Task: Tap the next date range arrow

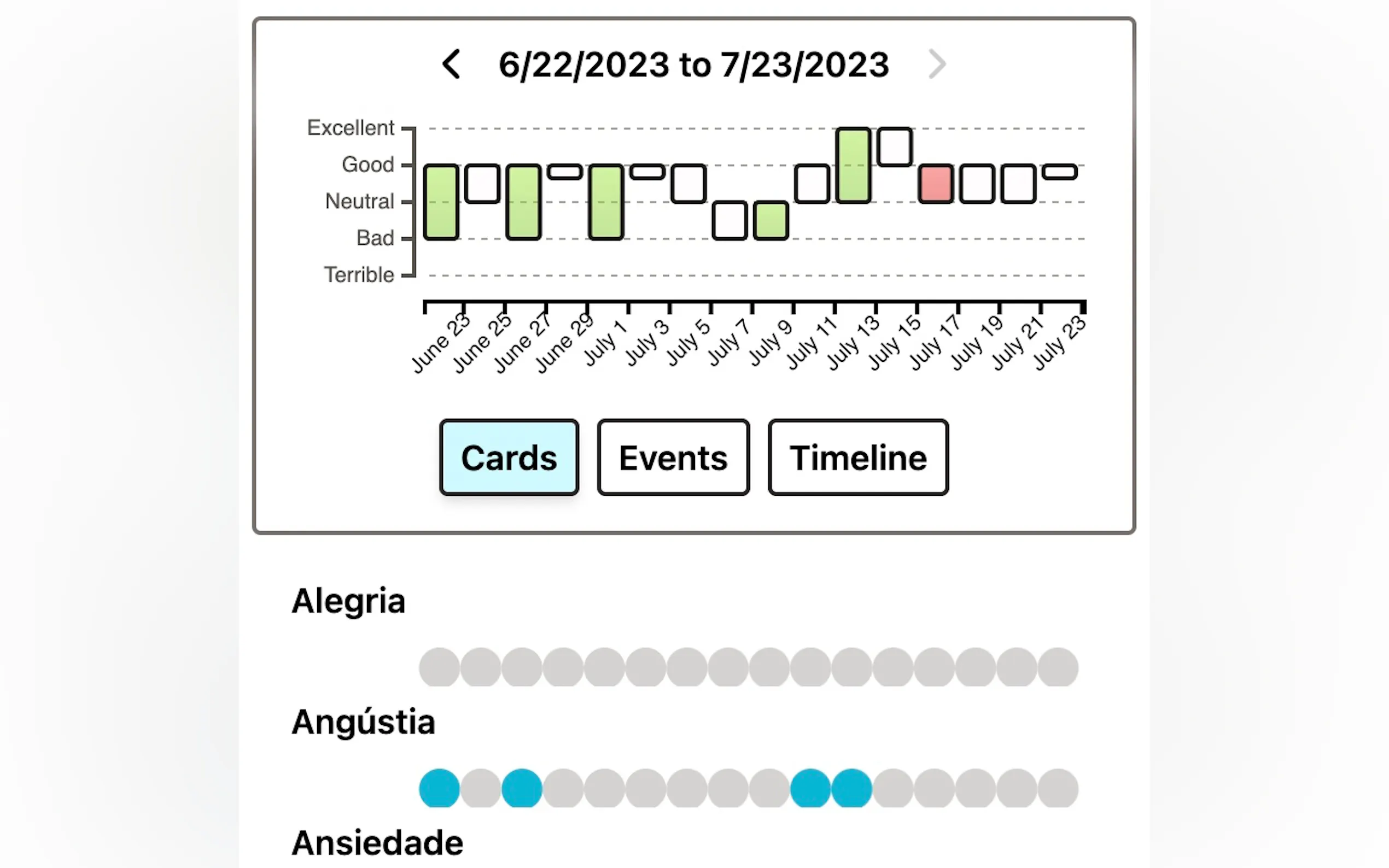Action: 937,64
